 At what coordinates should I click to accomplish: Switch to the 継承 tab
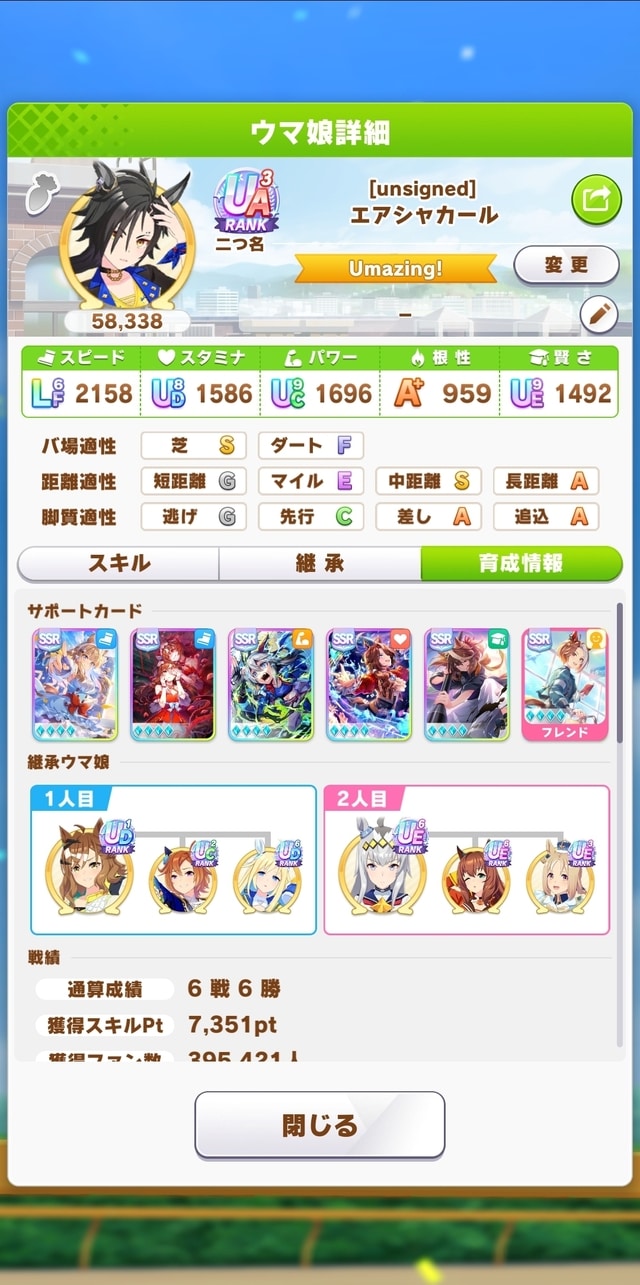[x=320, y=563]
